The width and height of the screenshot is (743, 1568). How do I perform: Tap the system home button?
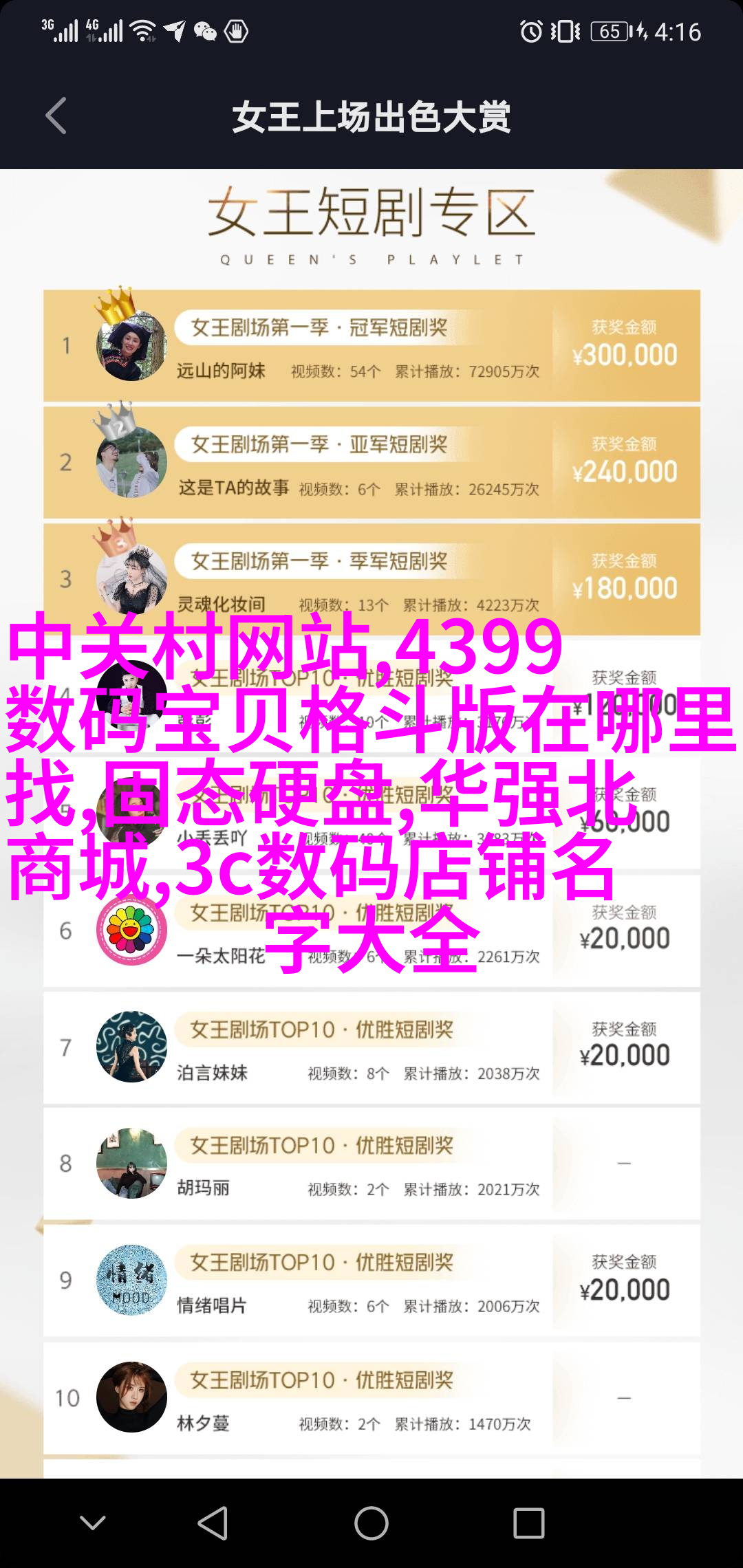pos(371,1523)
